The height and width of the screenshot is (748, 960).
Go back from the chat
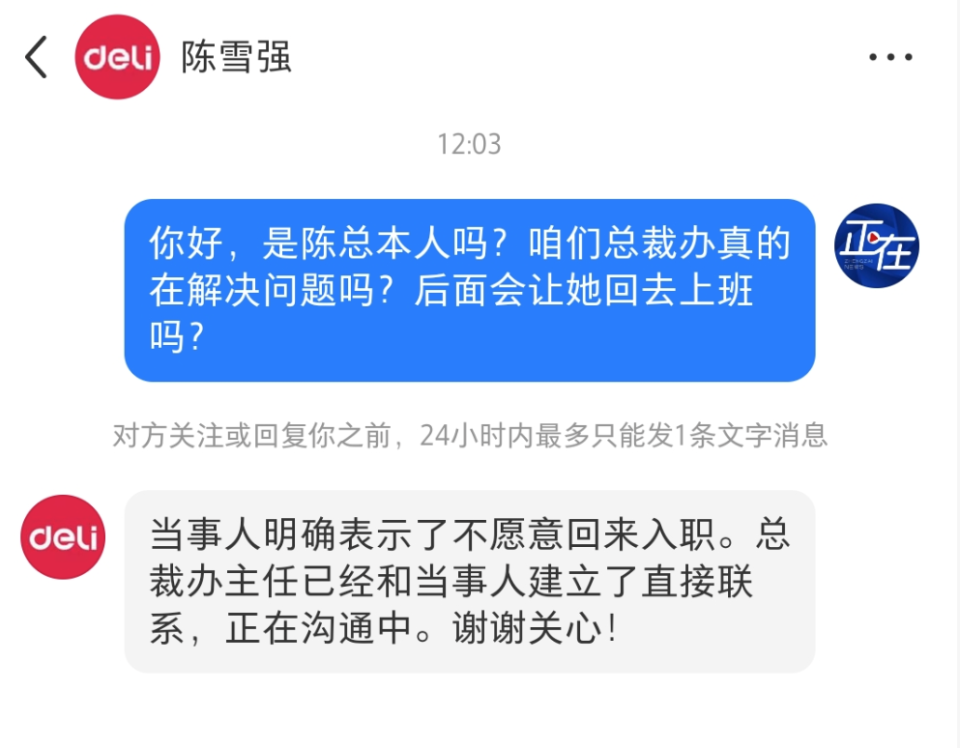36,57
